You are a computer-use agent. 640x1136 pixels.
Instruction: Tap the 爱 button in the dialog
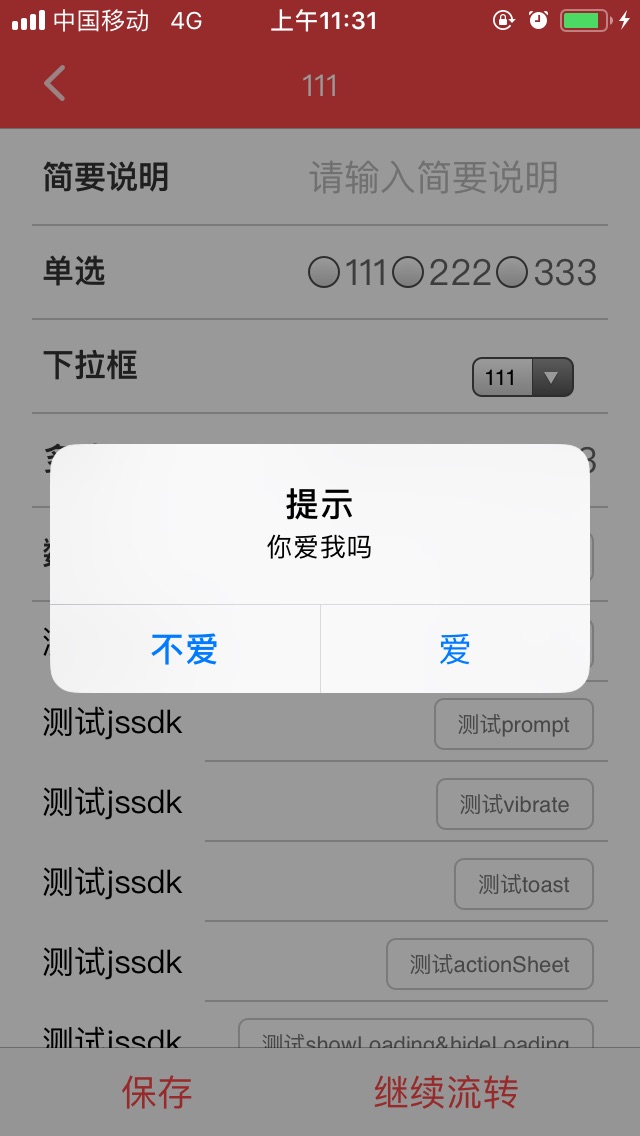[x=455, y=649]
